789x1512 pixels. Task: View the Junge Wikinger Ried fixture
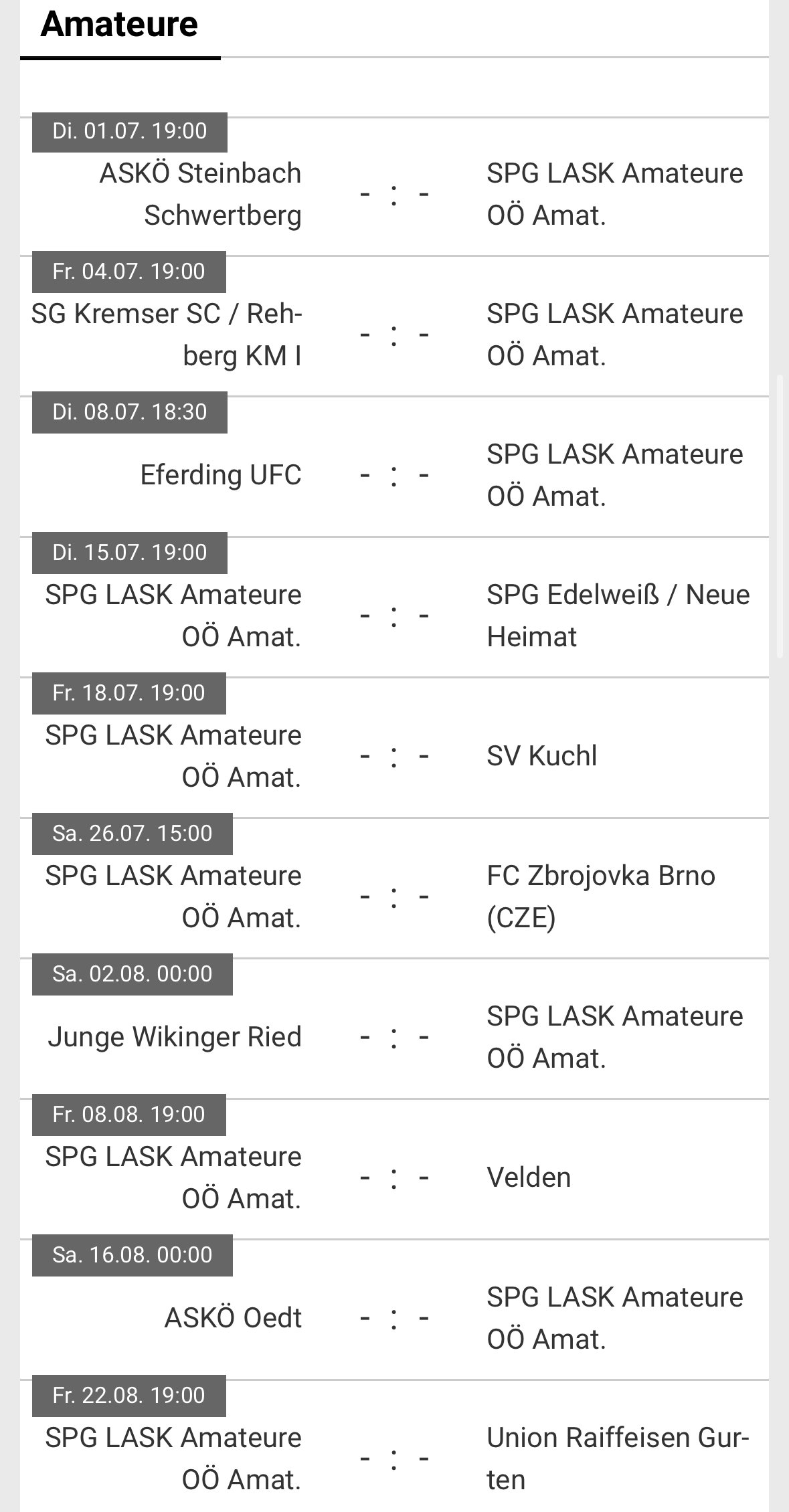pyautogui.click(x=394, y=1029)
